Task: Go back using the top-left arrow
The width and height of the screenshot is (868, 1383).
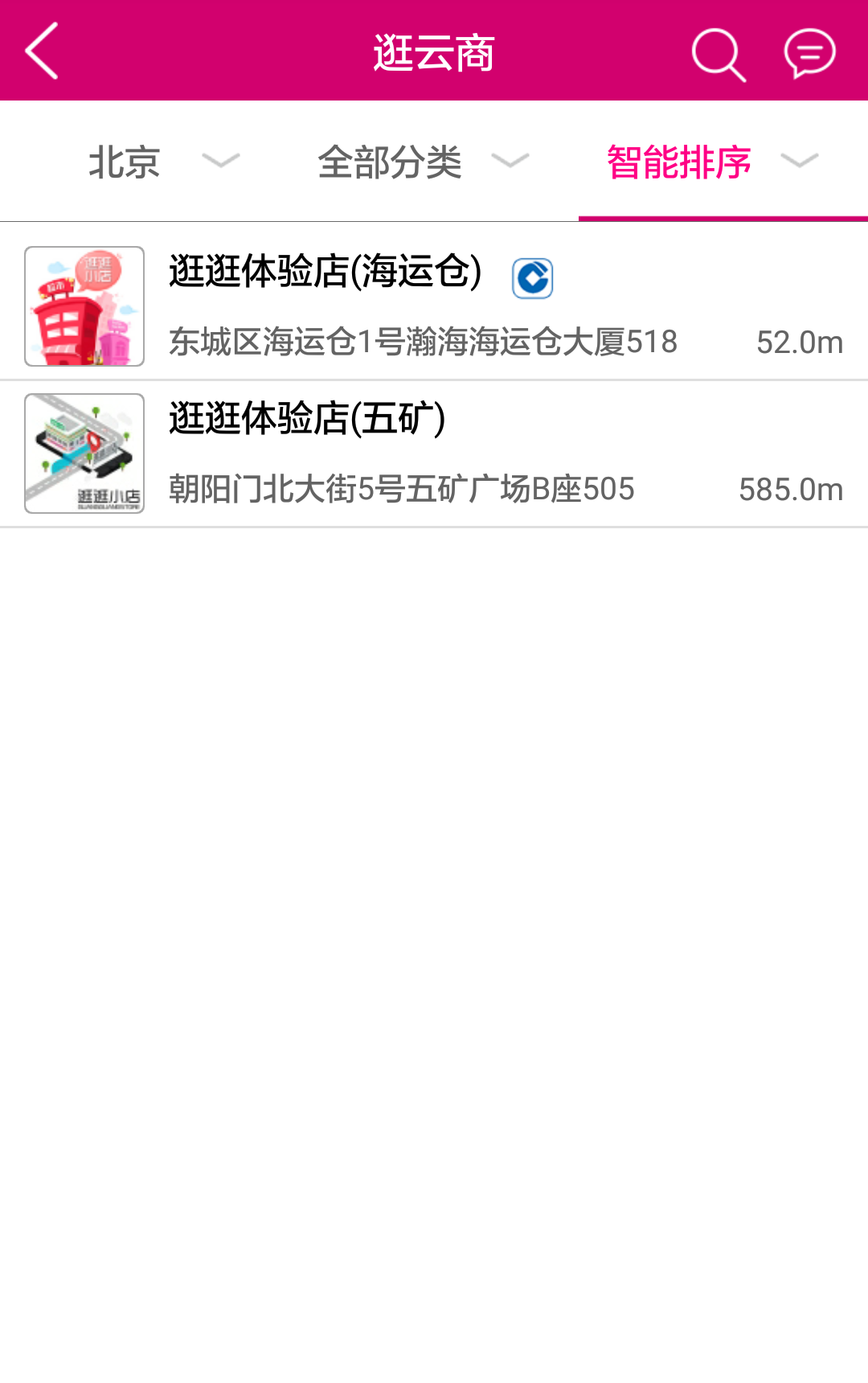Action: coord(42,51)
